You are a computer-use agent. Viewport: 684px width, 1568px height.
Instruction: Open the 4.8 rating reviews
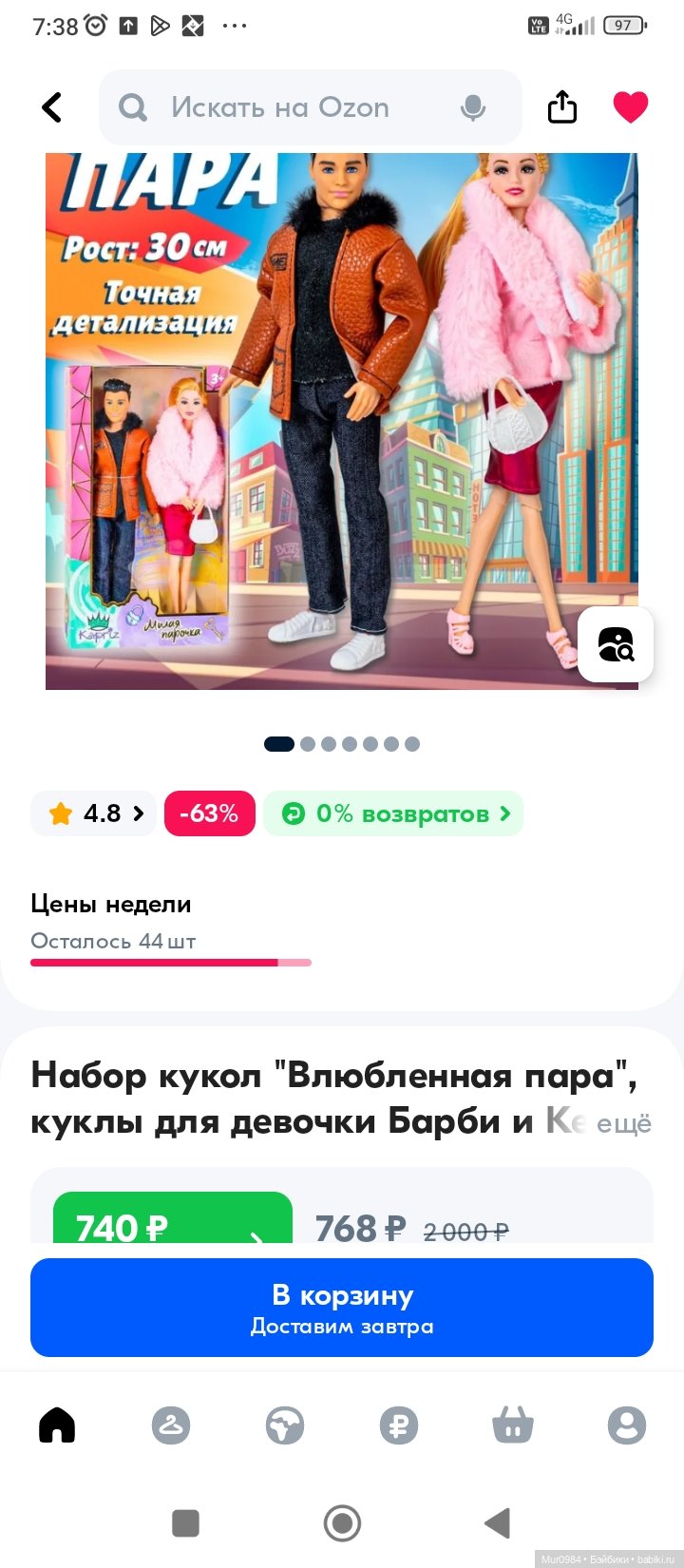(93, 813)
